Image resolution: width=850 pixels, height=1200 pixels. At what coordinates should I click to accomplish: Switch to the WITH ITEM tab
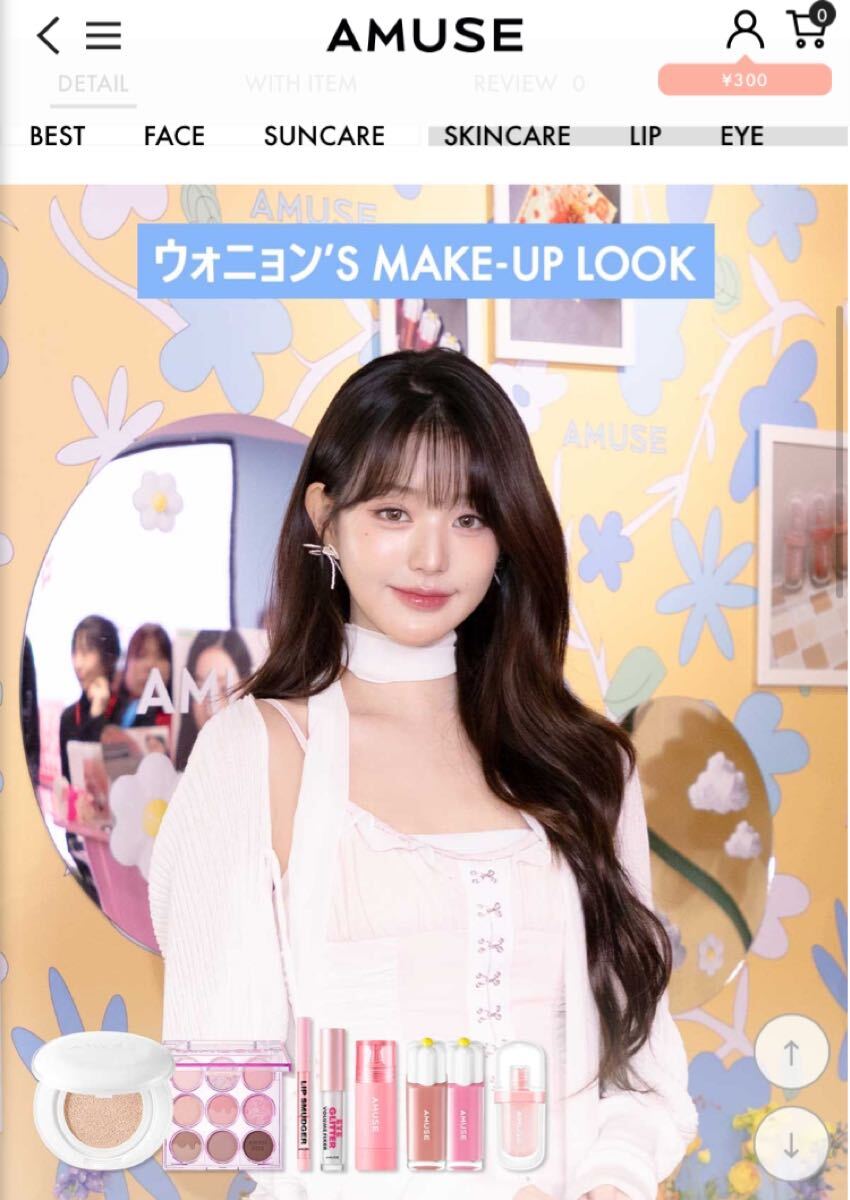coord(300,84)
